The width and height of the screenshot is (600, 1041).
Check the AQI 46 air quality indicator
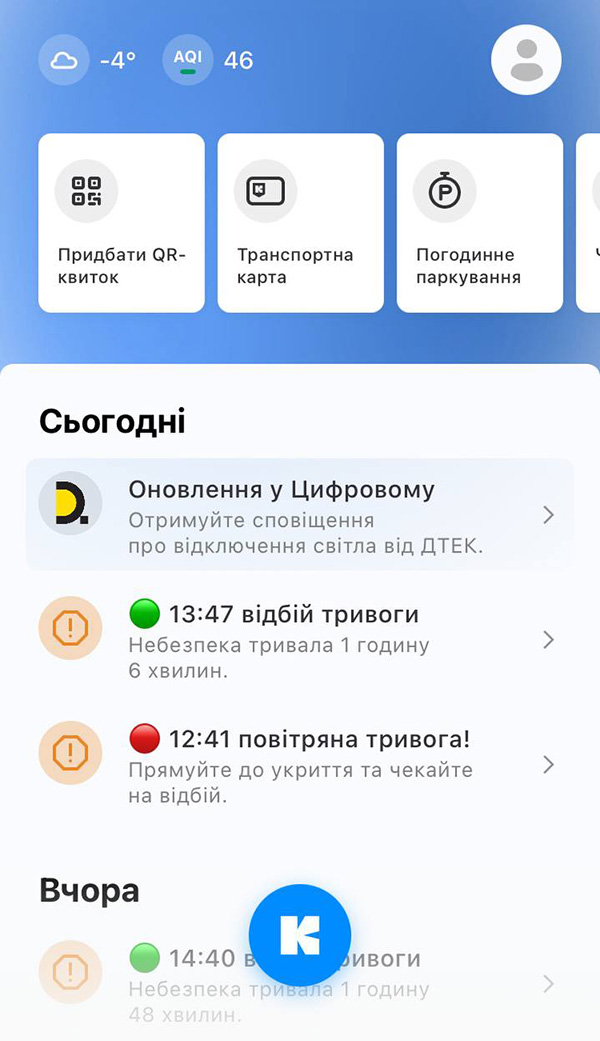(x=209, y=60)
